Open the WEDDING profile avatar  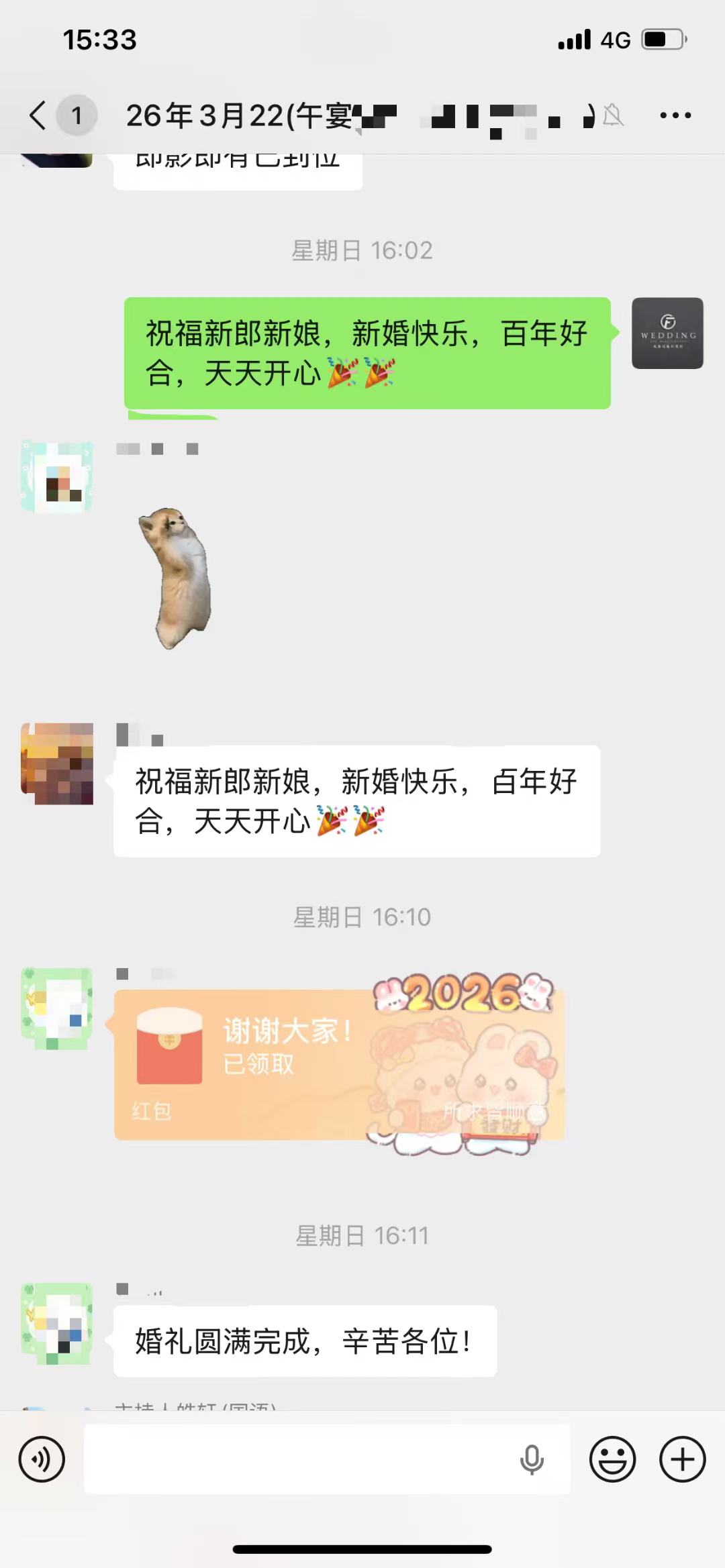point(667,333)
